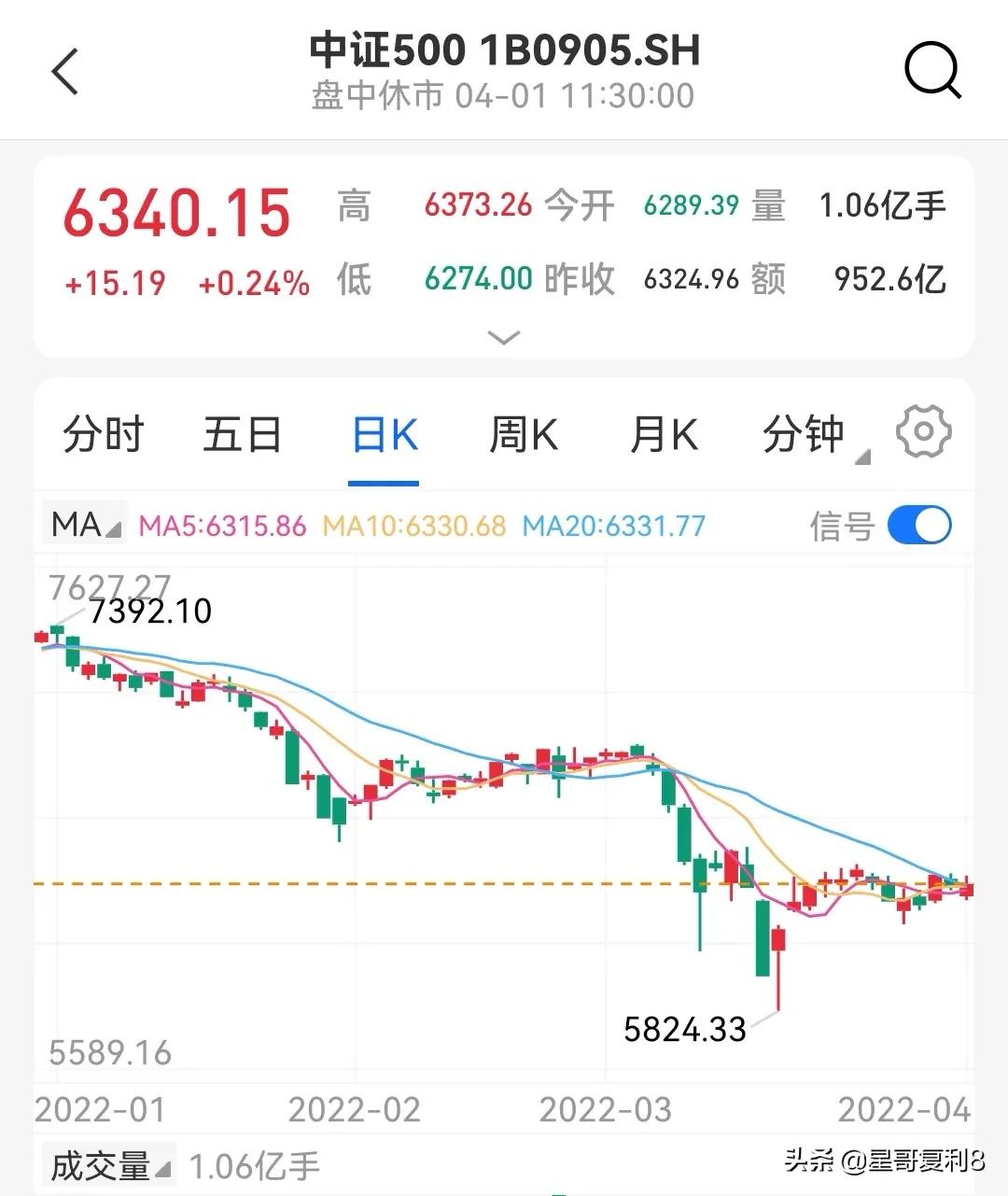Open the search magnifier
This screenshot has height=1196, width=1008.
point(932,70)
